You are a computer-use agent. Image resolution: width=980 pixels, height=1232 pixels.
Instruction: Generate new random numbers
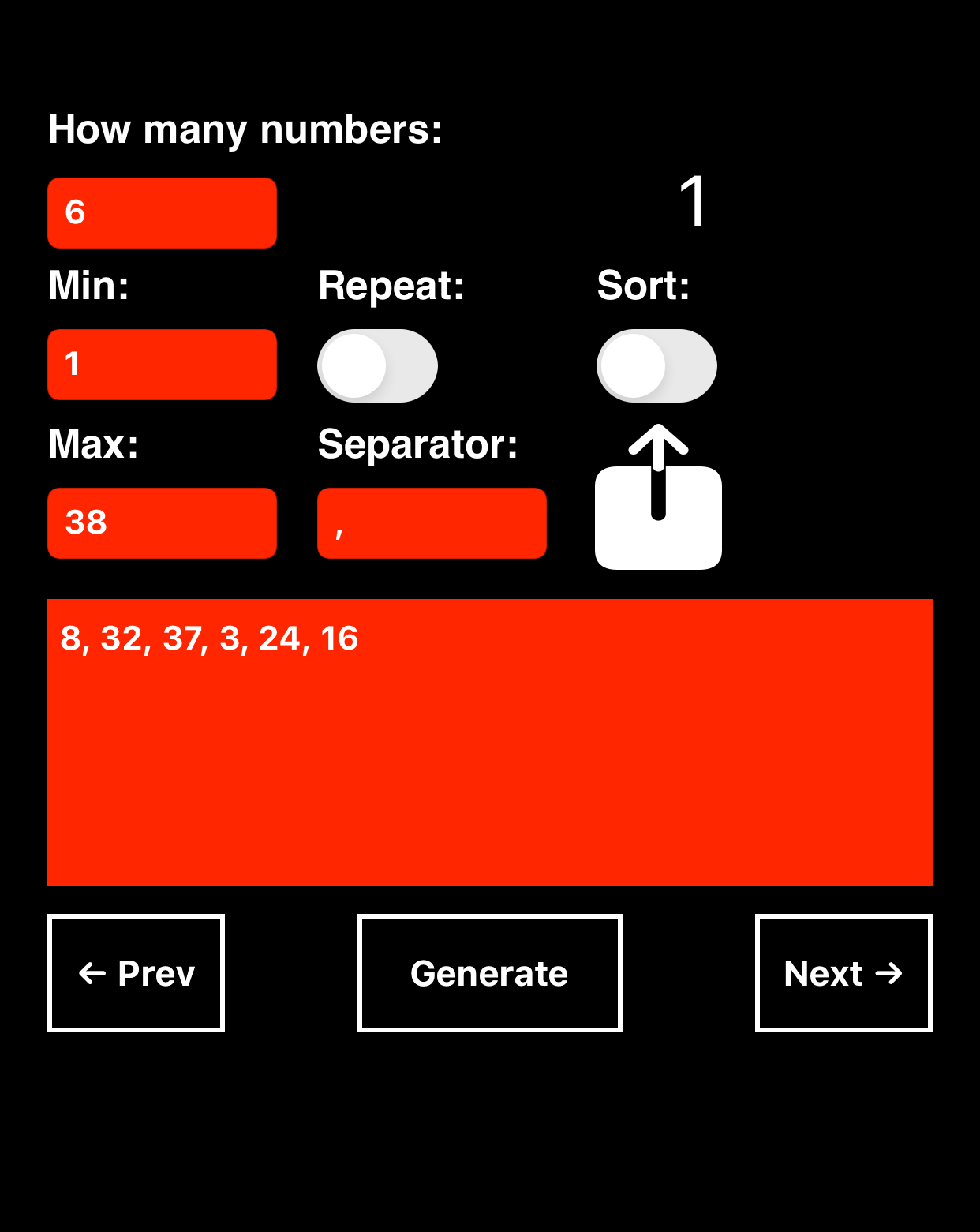pyautogui.click(x=489, y=973)
